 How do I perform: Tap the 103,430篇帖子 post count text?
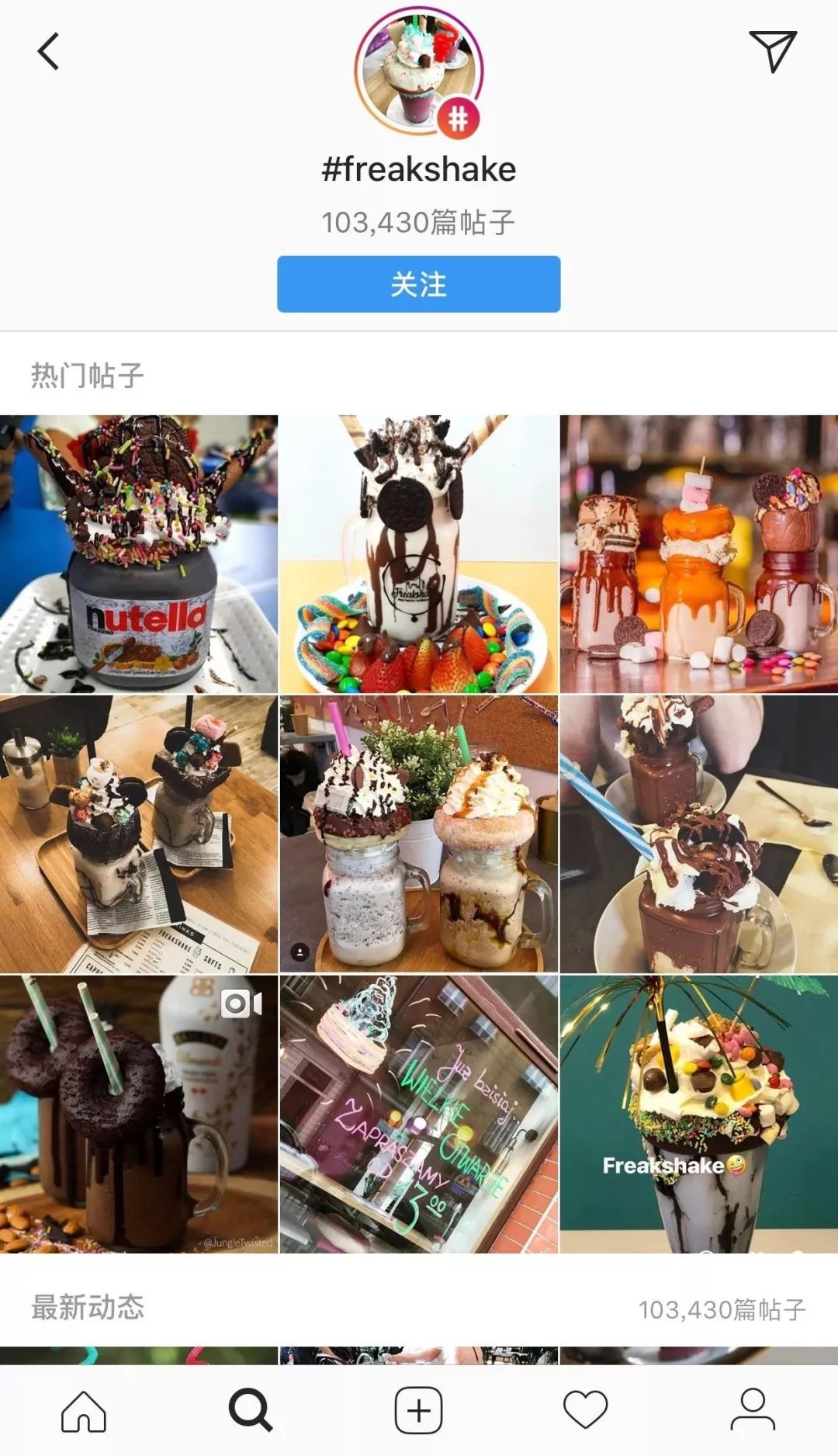(419, 222)
